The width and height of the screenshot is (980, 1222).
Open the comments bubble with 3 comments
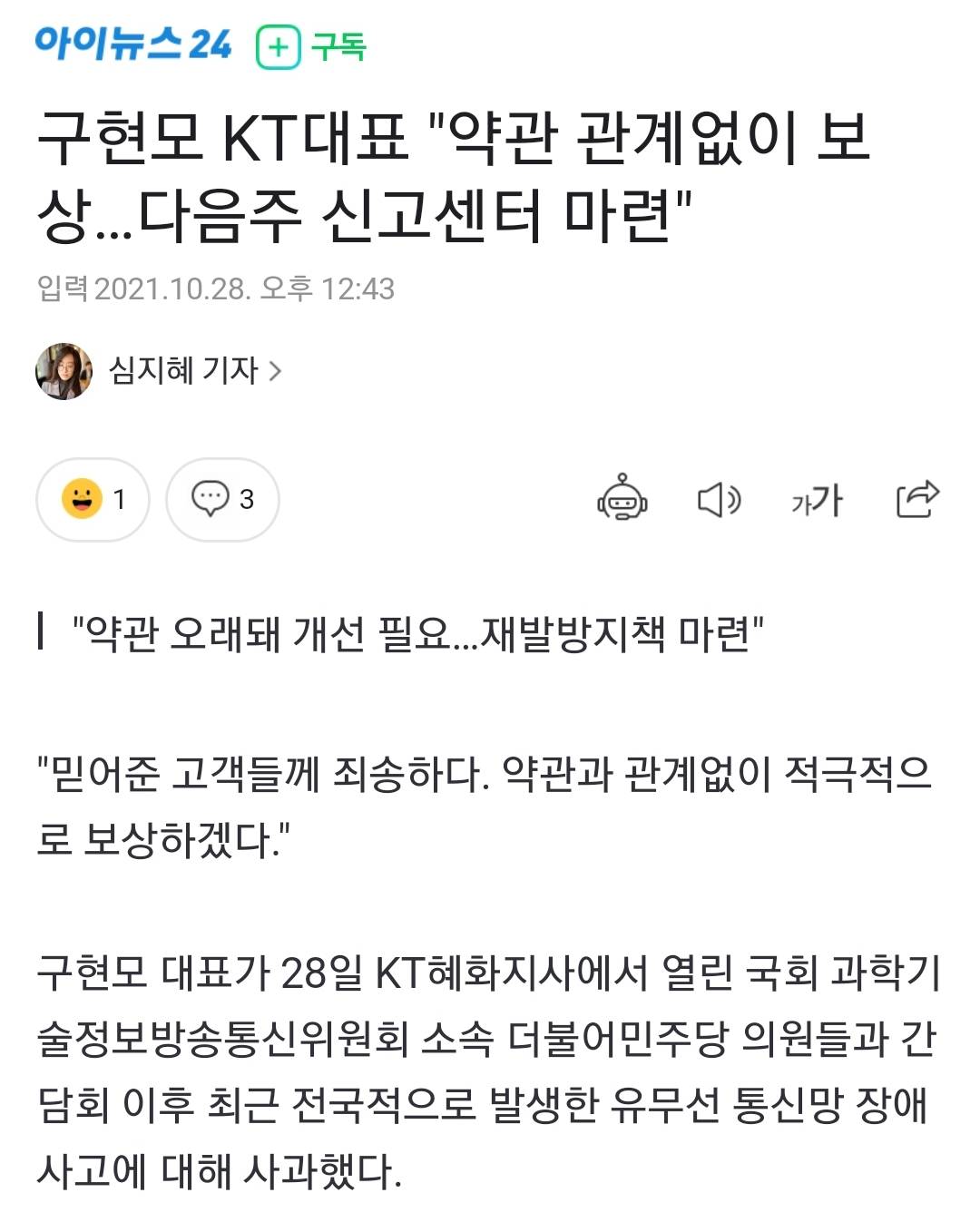[x=222, y=499]
